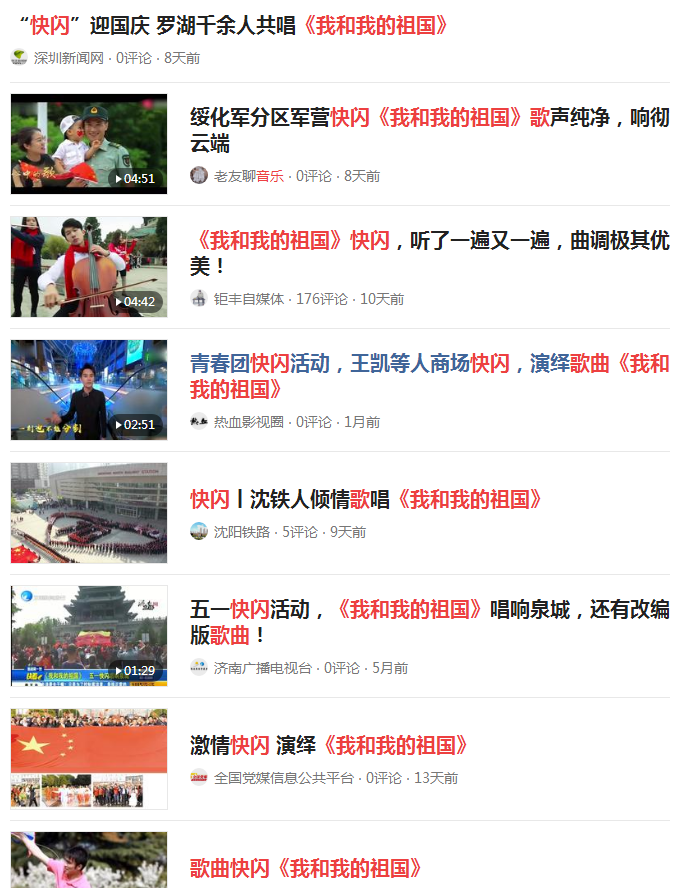The image size is (687, 888).
Task: Open the result titled 歌曲快闪《我和我的祖国》
Action: pyautogui.click(x=306, y=868)
